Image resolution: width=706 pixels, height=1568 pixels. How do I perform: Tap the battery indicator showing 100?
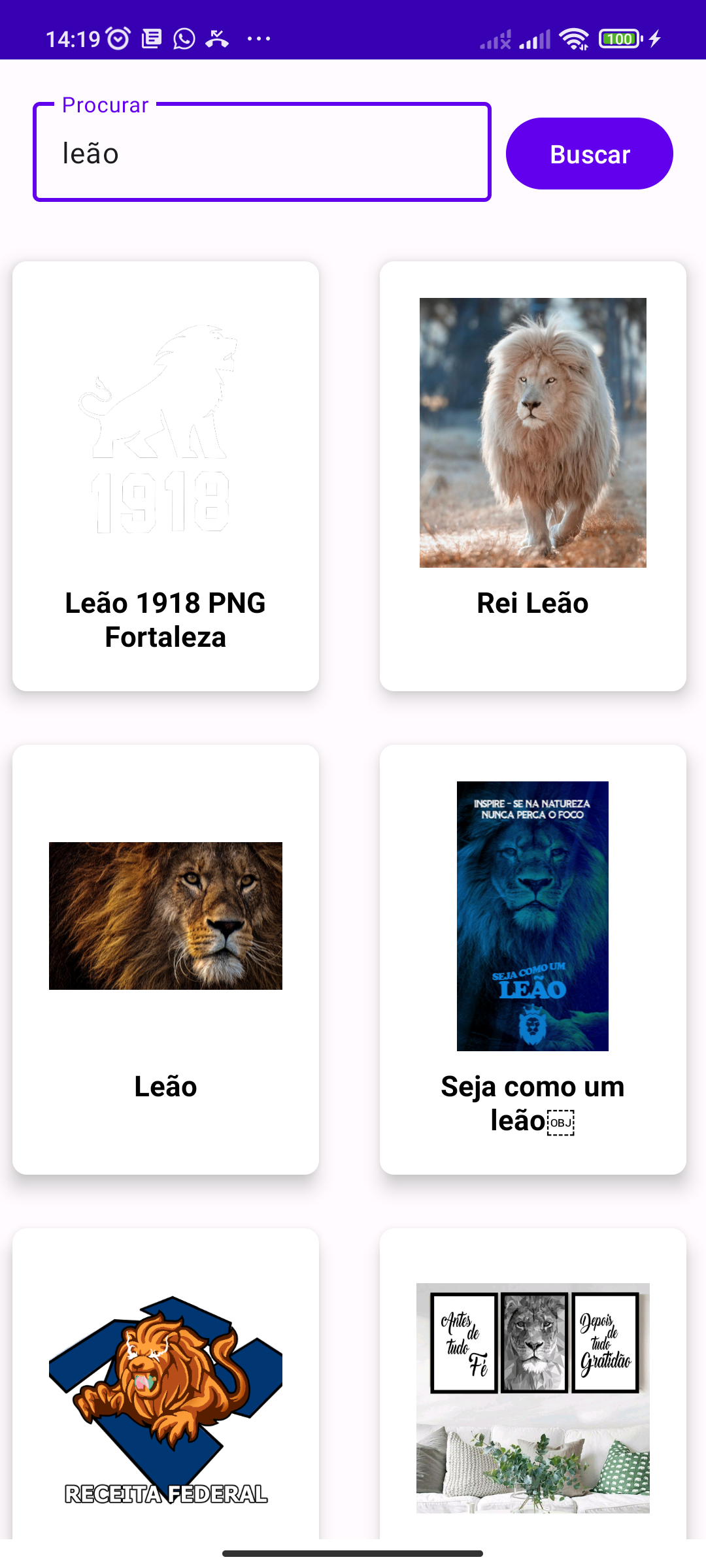[x=619, y=39]
